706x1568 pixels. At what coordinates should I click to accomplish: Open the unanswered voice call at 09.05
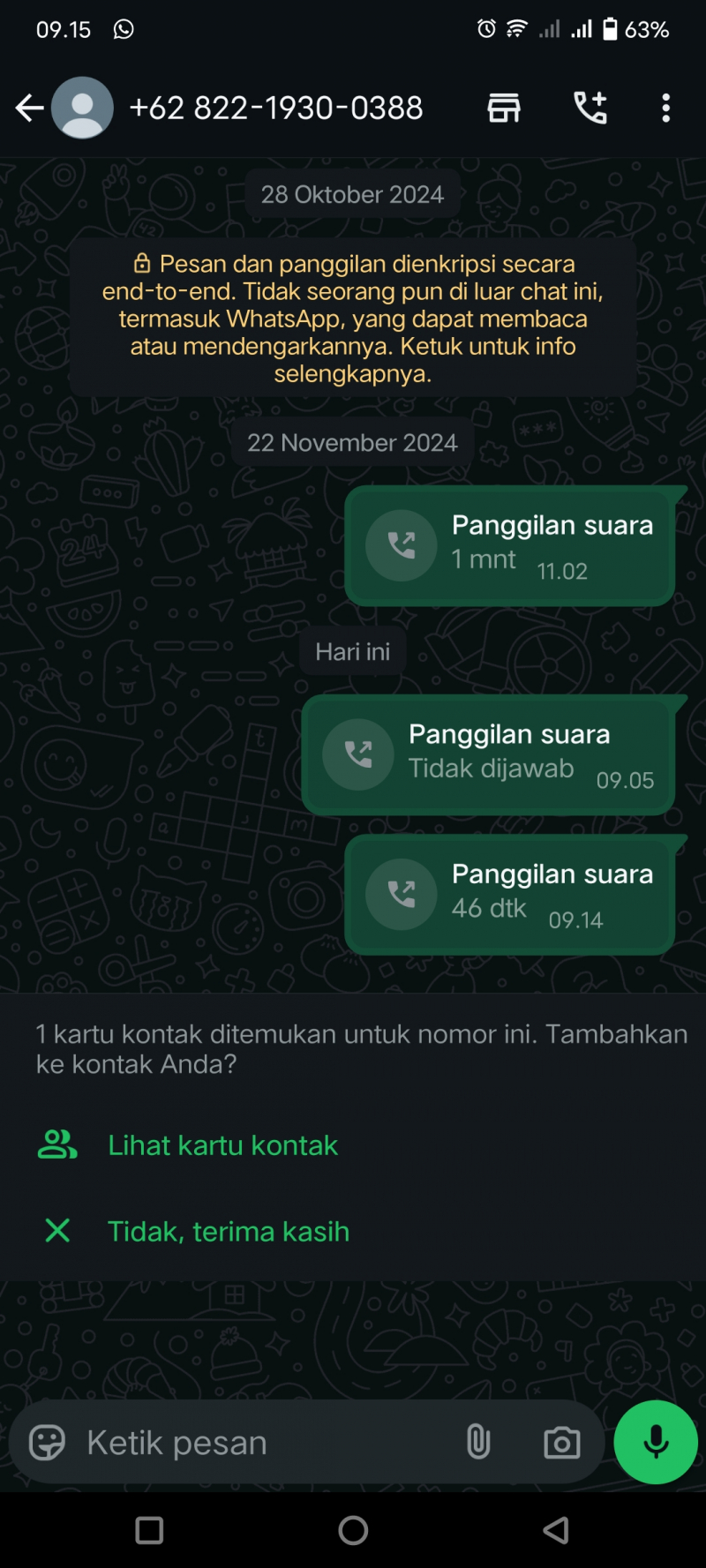click(488, 754)
